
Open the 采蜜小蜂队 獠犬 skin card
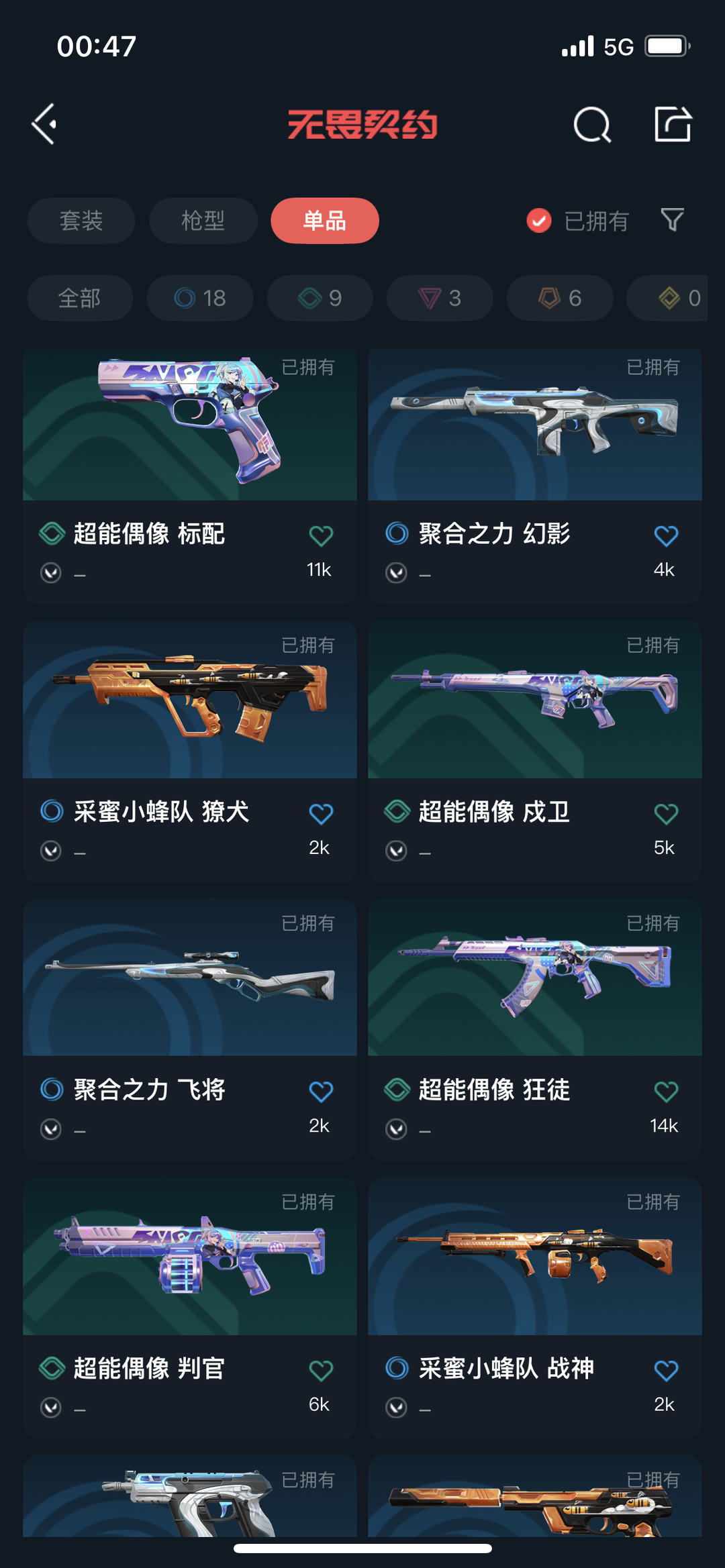[190, 751]
